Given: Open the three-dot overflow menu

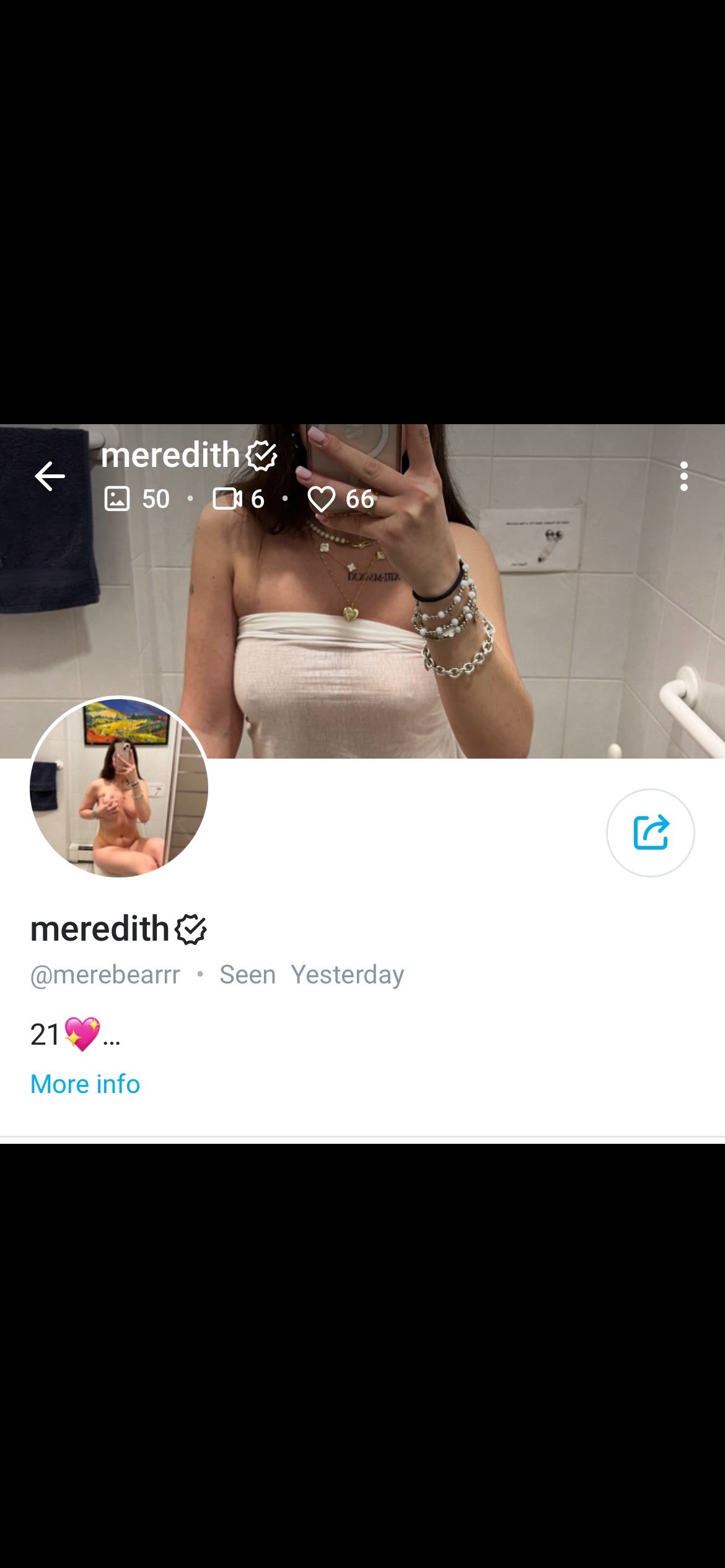Looking at the screenshot, I should coord(684,476).
